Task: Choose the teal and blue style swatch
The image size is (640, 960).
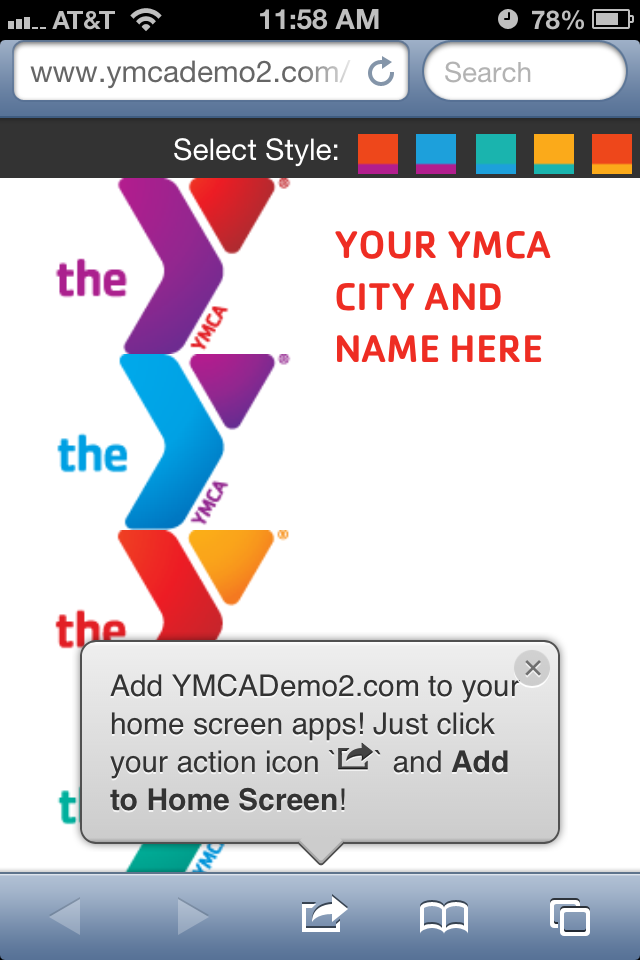Action: pyautogui.click(x=495, y=153)
